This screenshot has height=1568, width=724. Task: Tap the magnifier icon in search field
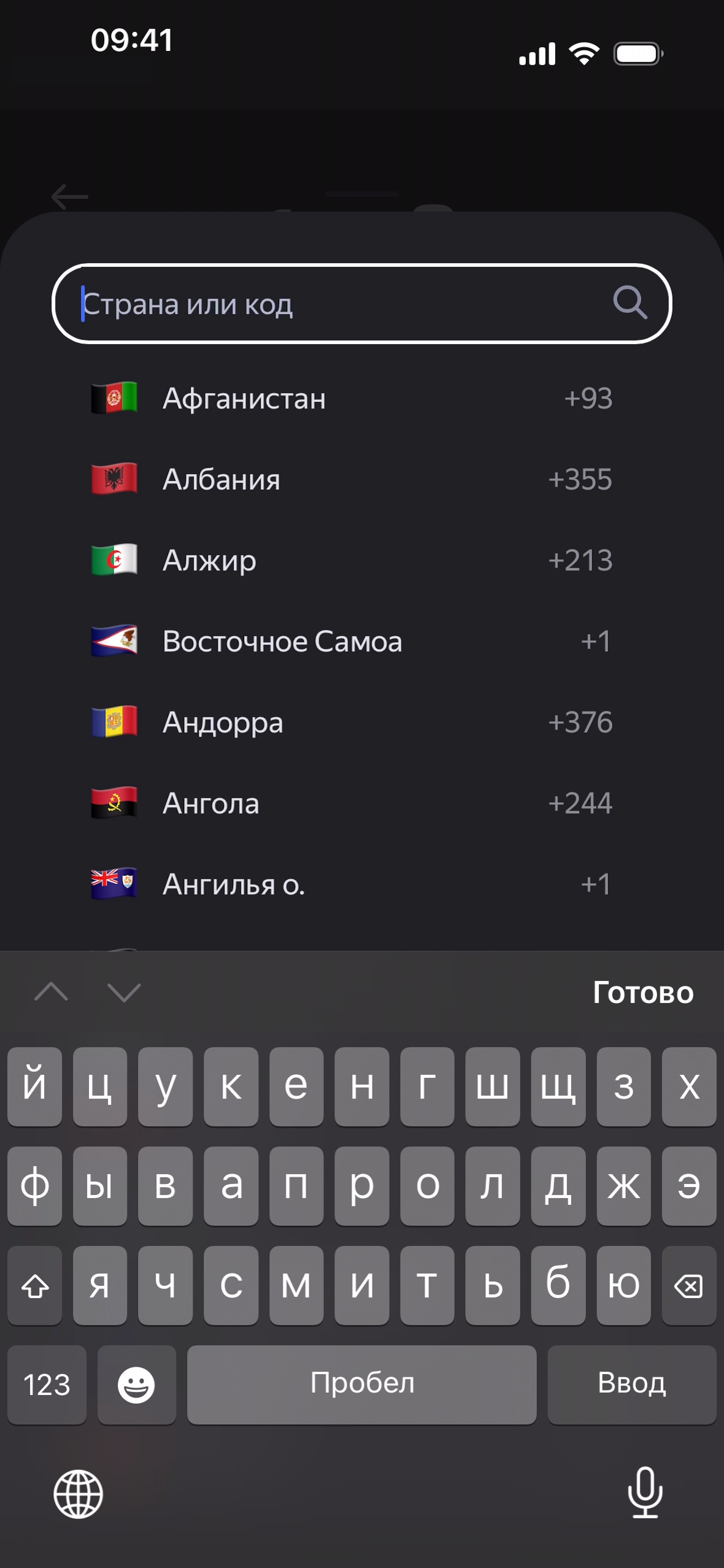(630, 302)
